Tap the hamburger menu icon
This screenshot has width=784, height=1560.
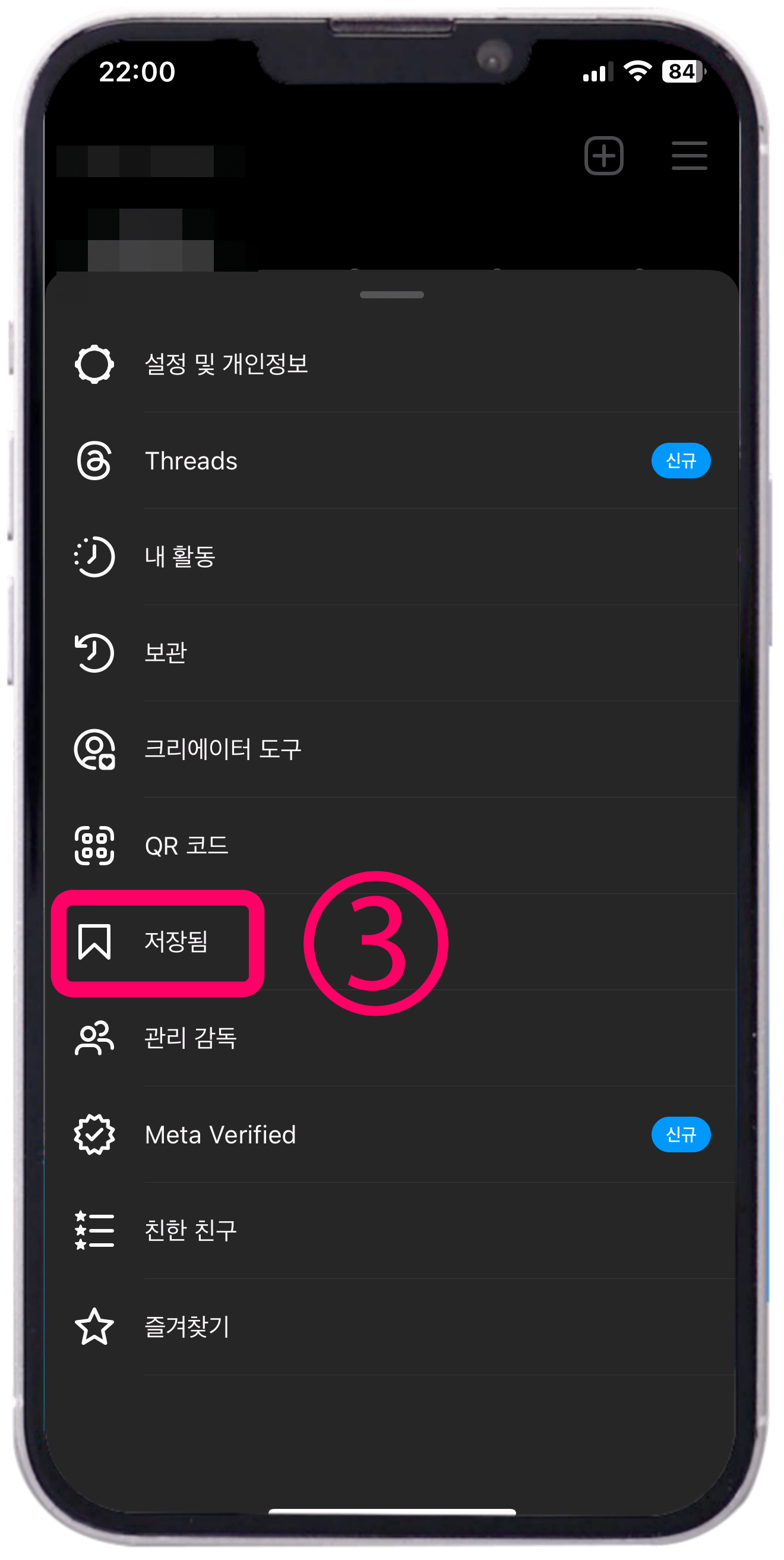[x=689, y=156]
